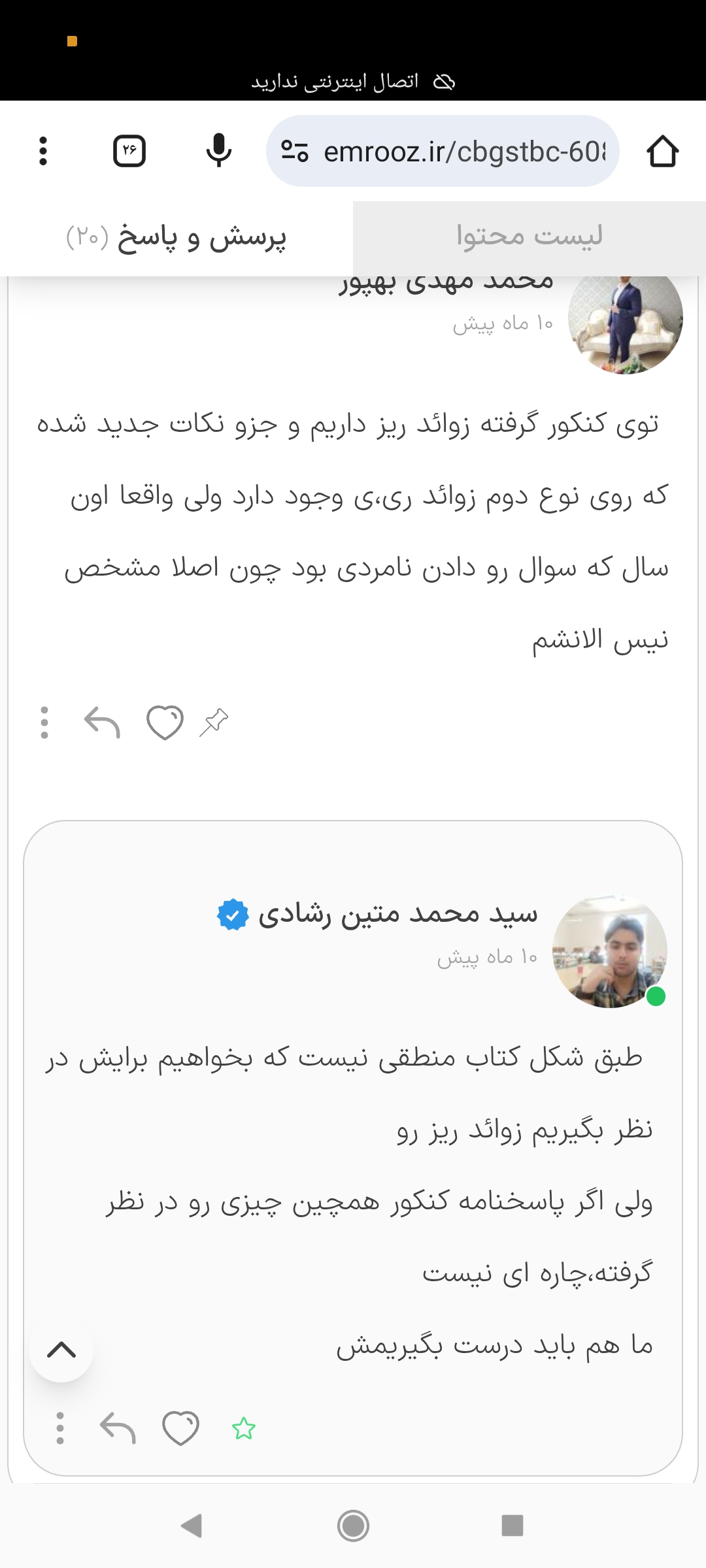
Task: Start voice search with the microphone
Action: point(218,151)
